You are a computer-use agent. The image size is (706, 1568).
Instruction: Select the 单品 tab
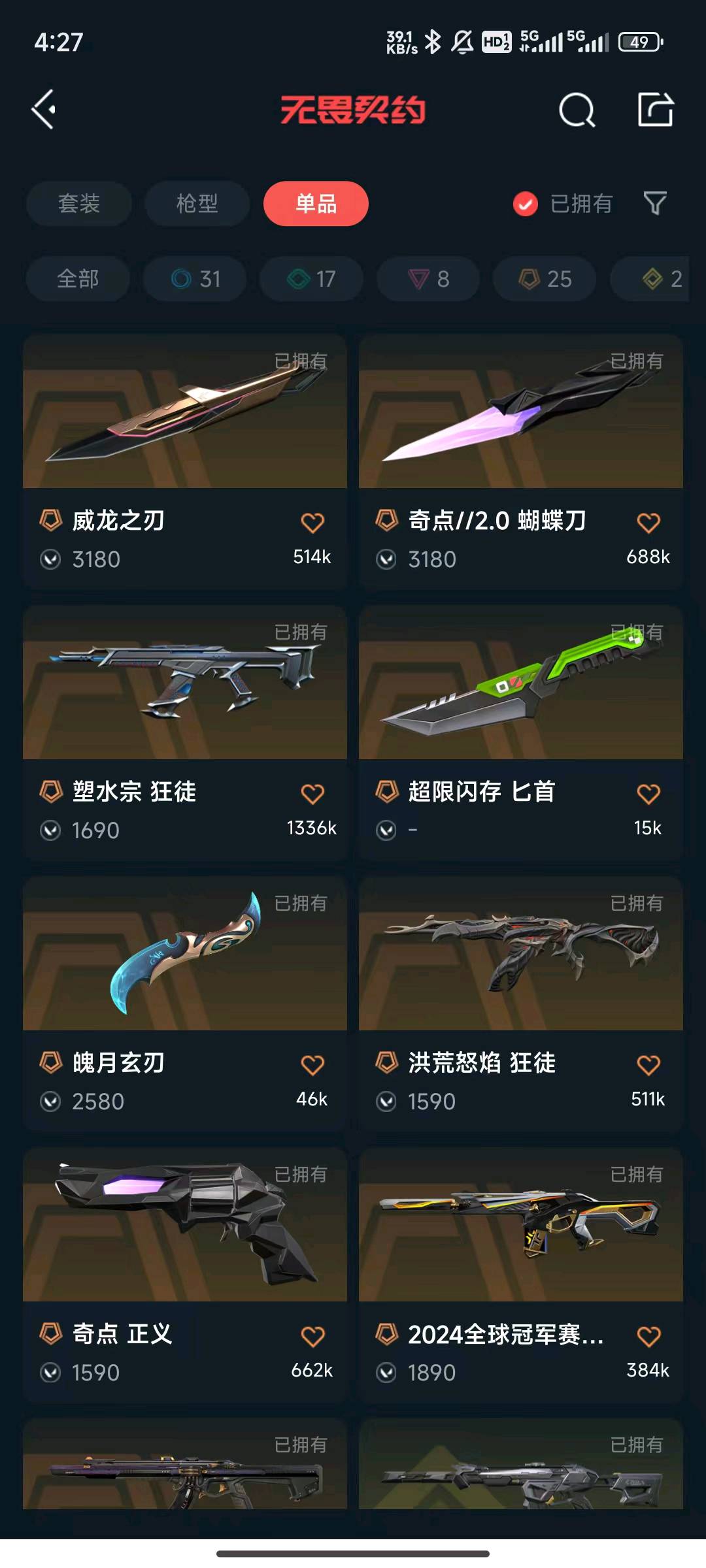316,203
